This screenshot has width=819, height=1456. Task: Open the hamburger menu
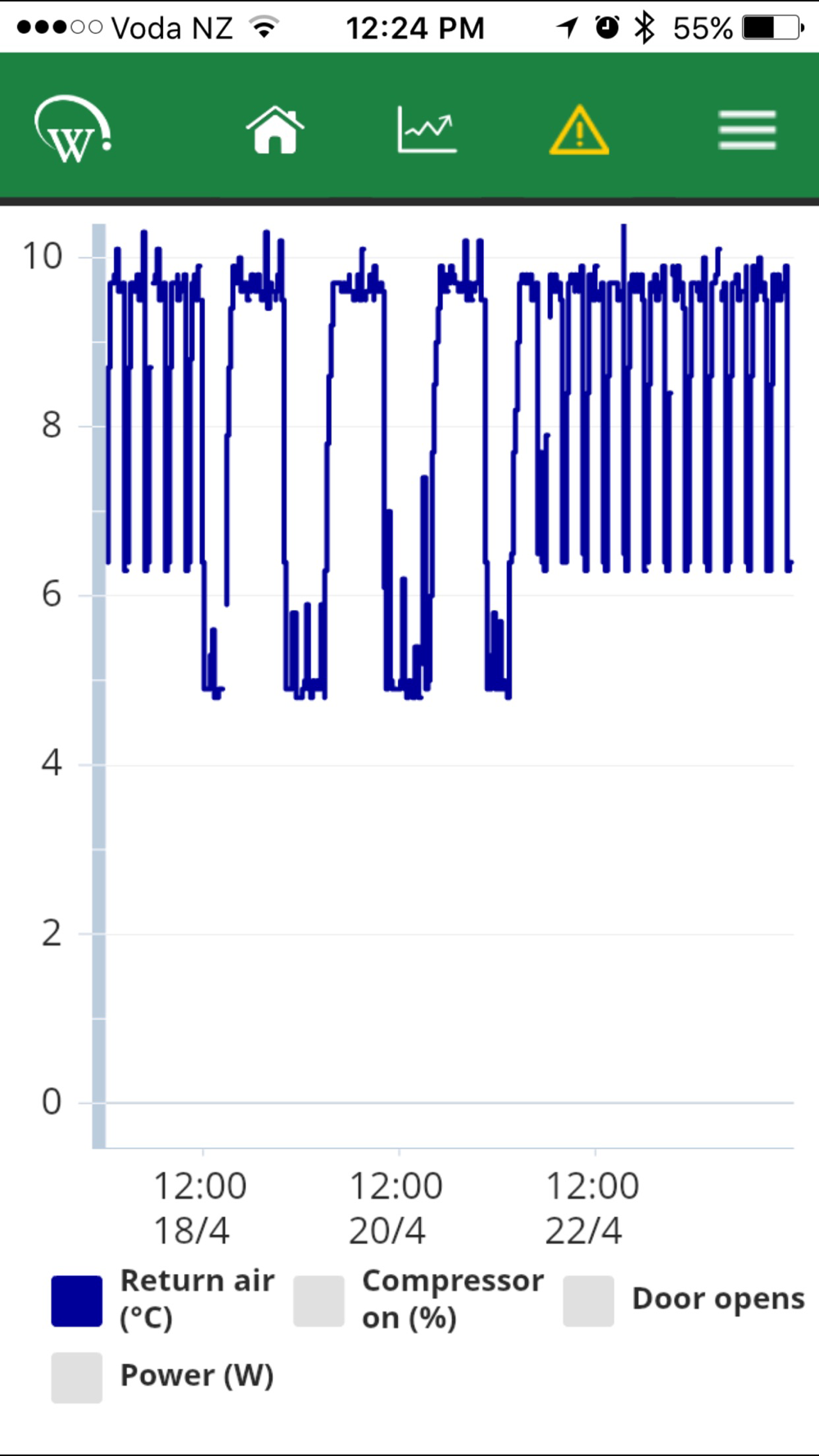(747, 130)
